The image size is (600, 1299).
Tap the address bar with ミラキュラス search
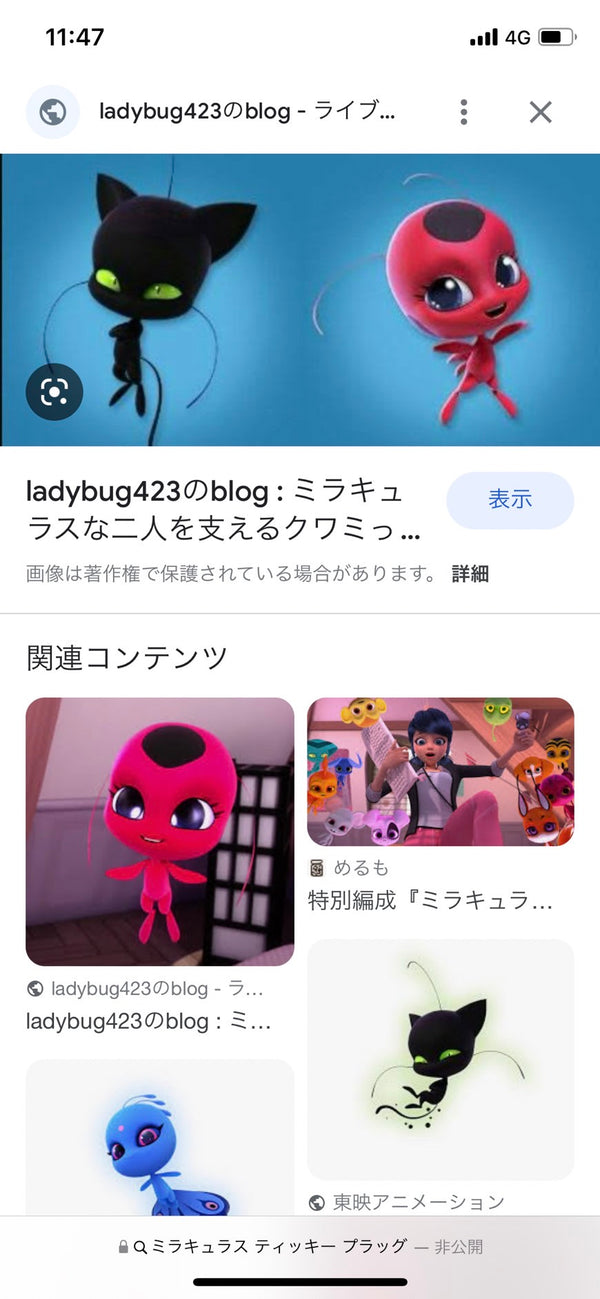point(300,1247)
